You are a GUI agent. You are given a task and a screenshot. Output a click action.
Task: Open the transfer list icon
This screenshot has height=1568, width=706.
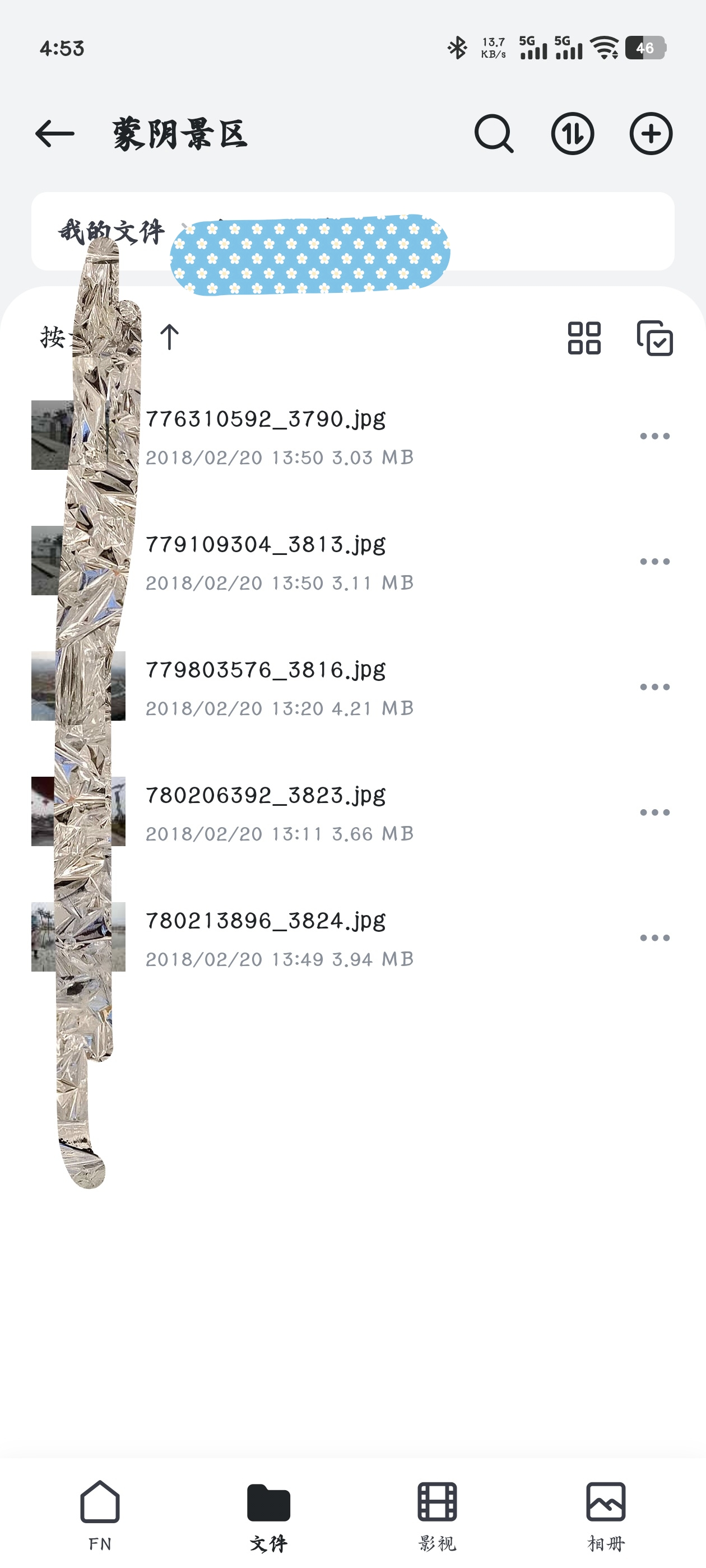[x=572, y=134]
